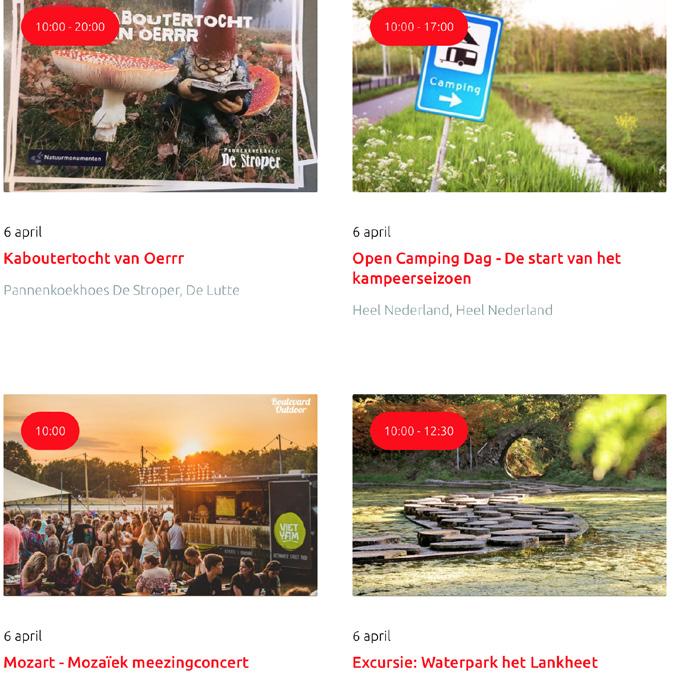Viewport: 675px width, 683px height.
Task: Open the Waterpark het Lankheet excursion image
Action: click(x=509, y=495)
